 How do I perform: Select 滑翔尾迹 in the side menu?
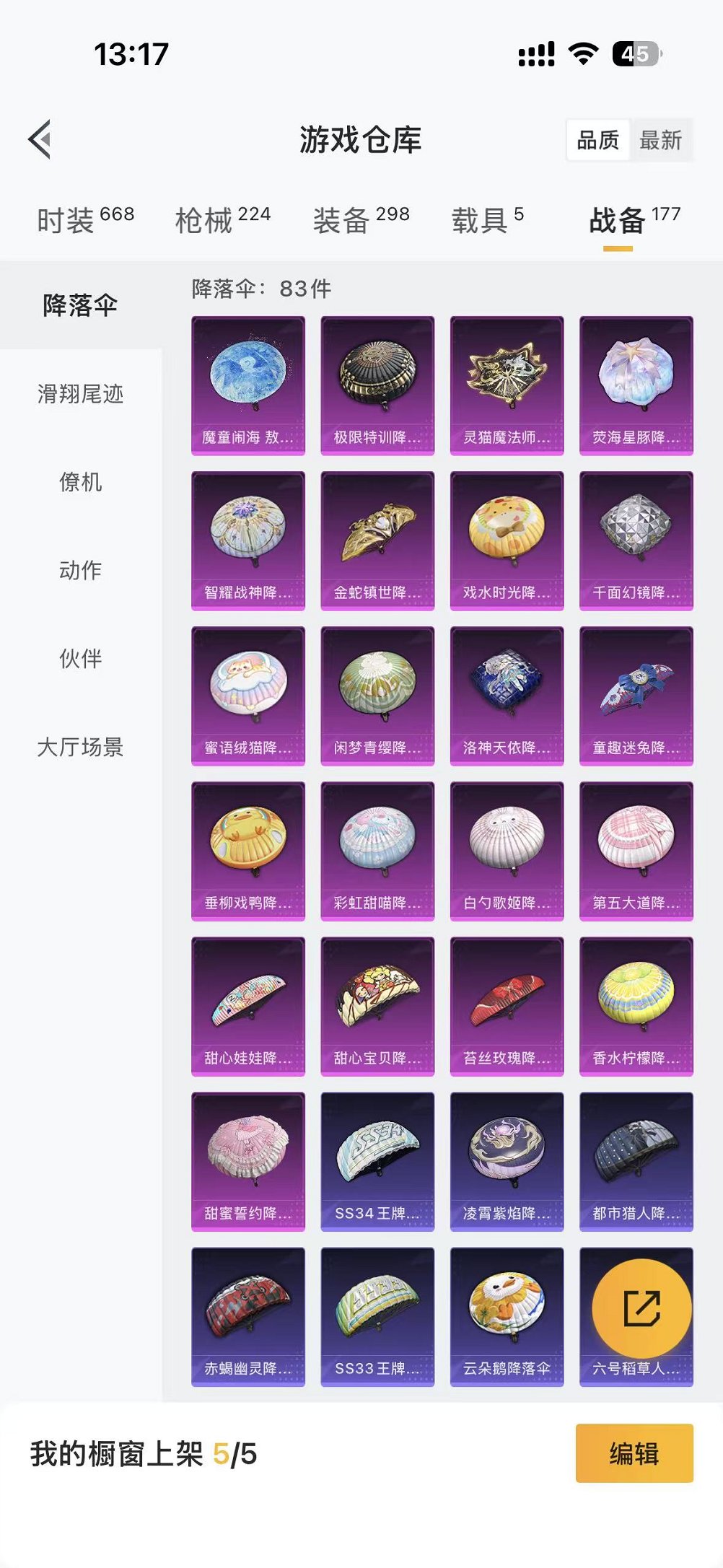click(x=80, y=394)
